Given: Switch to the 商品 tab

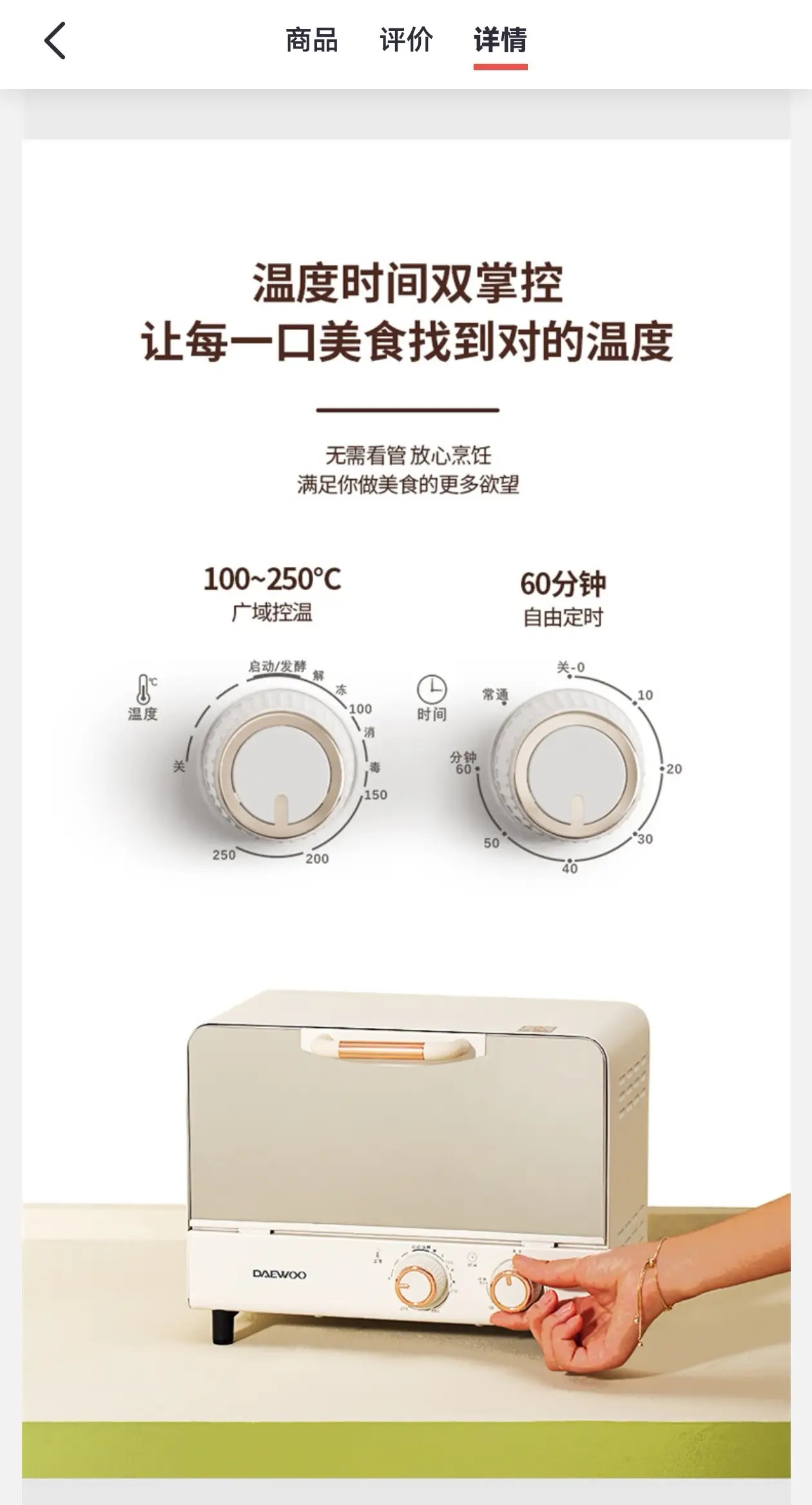Looking at the screenshot, I should pyautogui.click(x=312, y=41).
